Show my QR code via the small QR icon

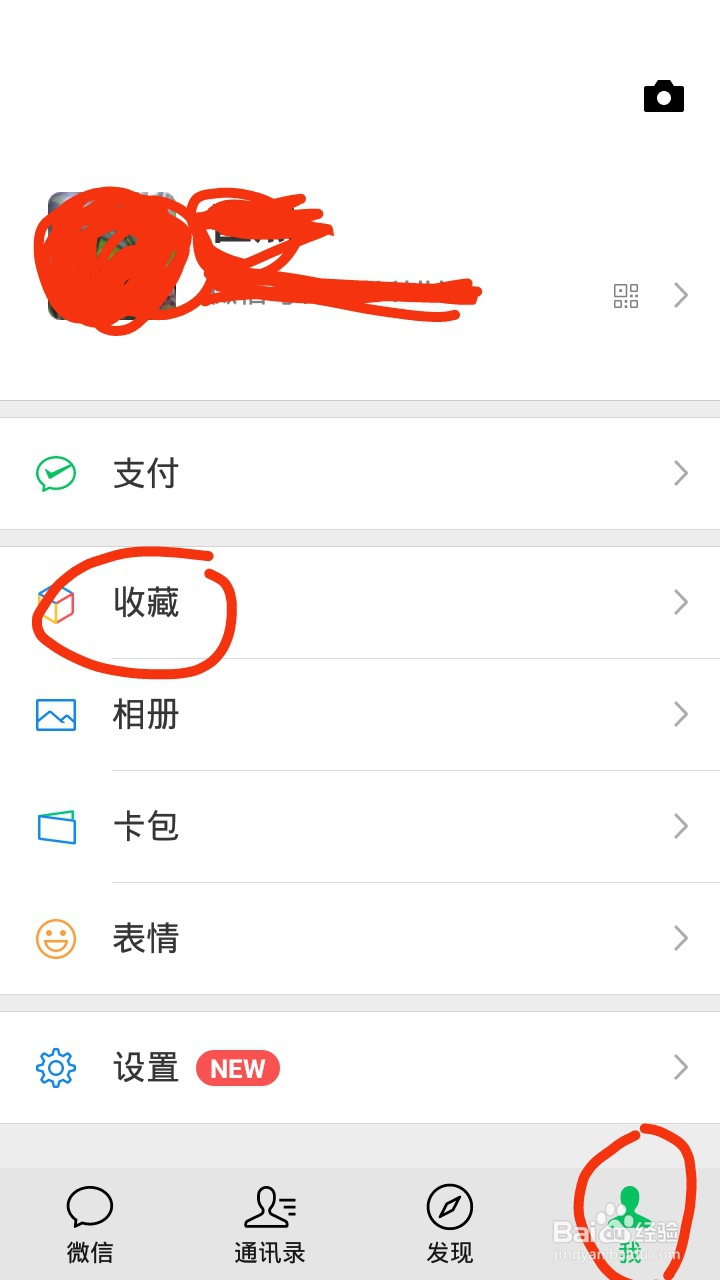click(x=626, y=296)
